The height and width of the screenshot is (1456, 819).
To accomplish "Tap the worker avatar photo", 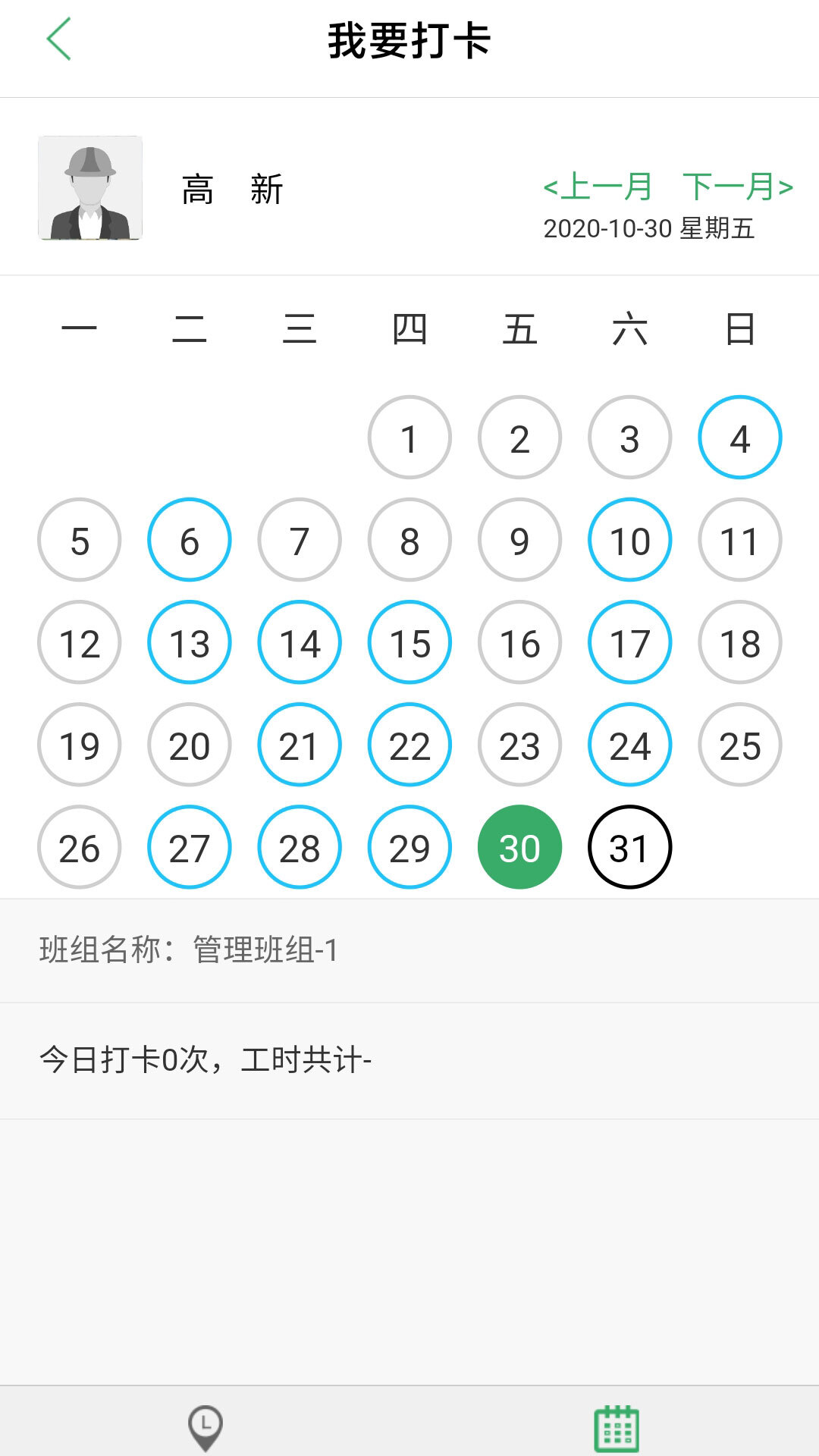I will tap(91, 188).
